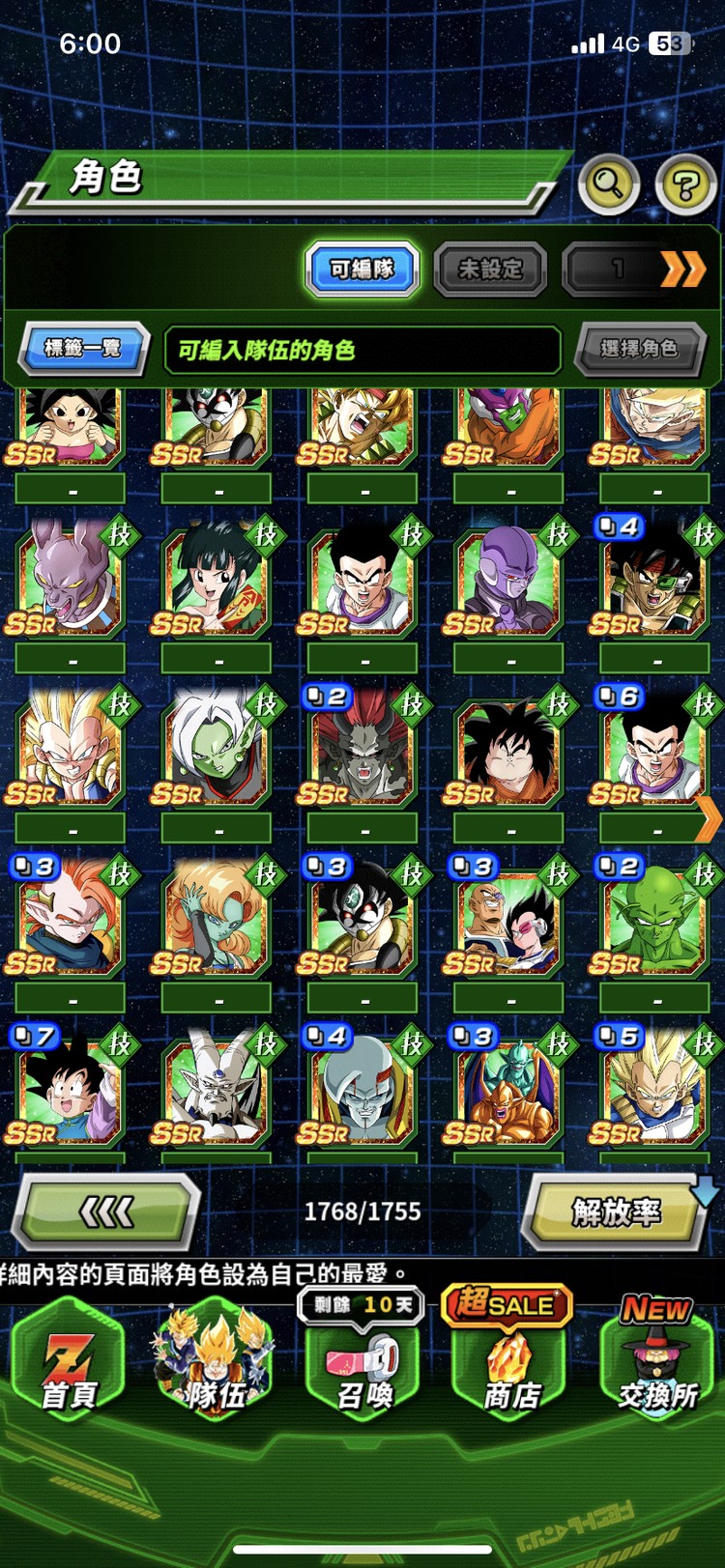Tap the 解放率 button
This screenshot has height=1568, width=725.
point(616,1211)
